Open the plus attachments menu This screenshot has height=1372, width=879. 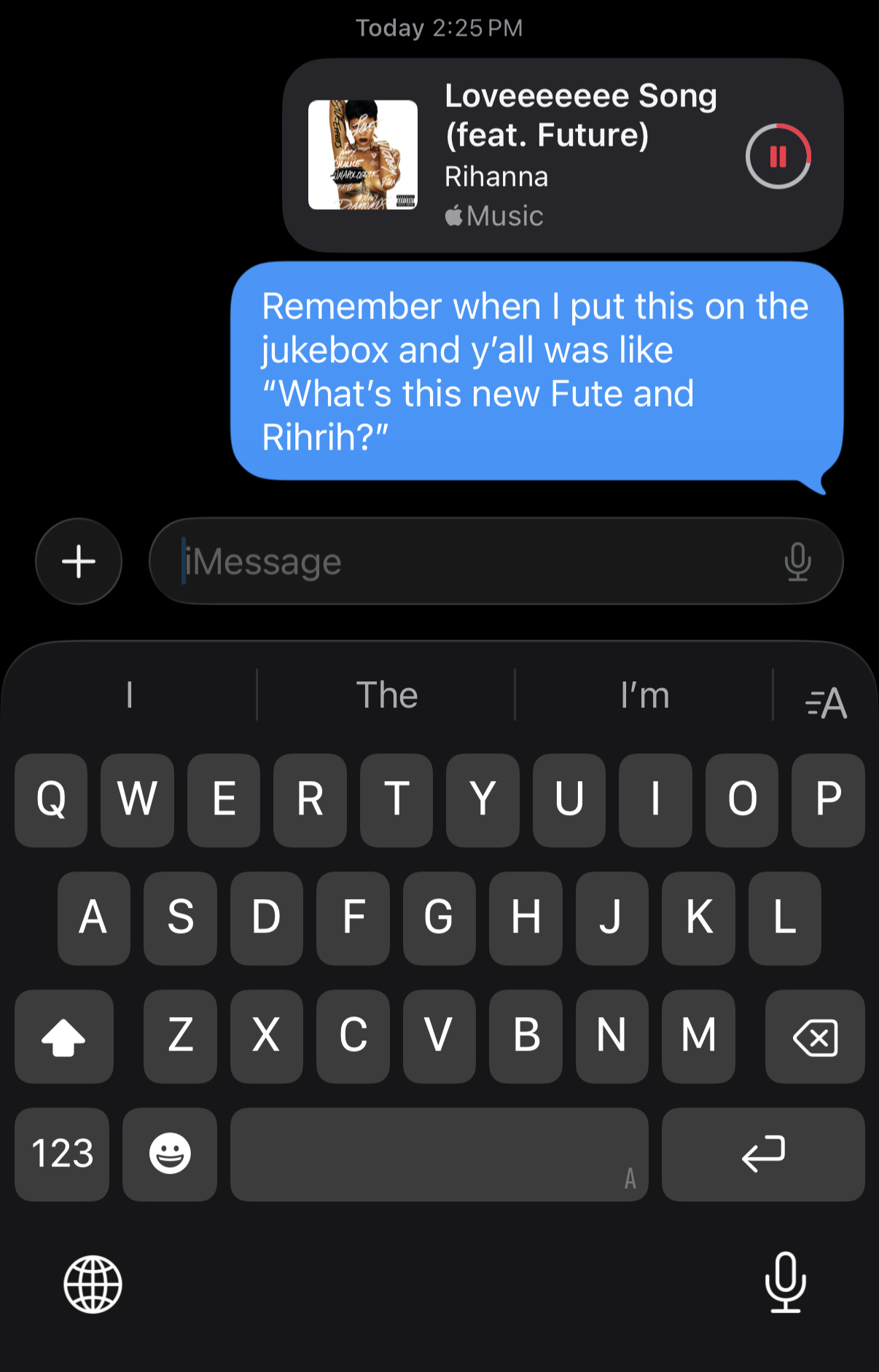79,561
